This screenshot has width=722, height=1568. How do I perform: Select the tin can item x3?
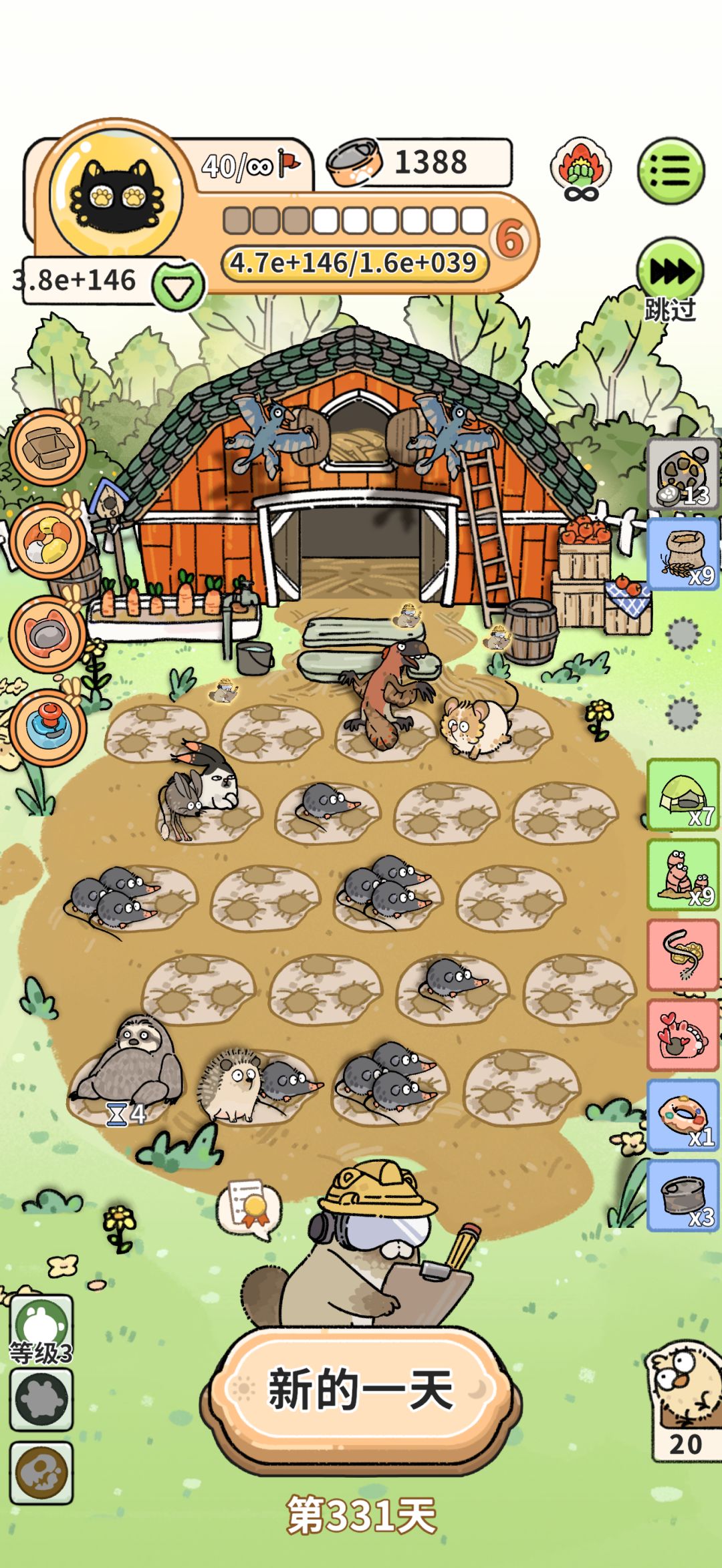683,1196
